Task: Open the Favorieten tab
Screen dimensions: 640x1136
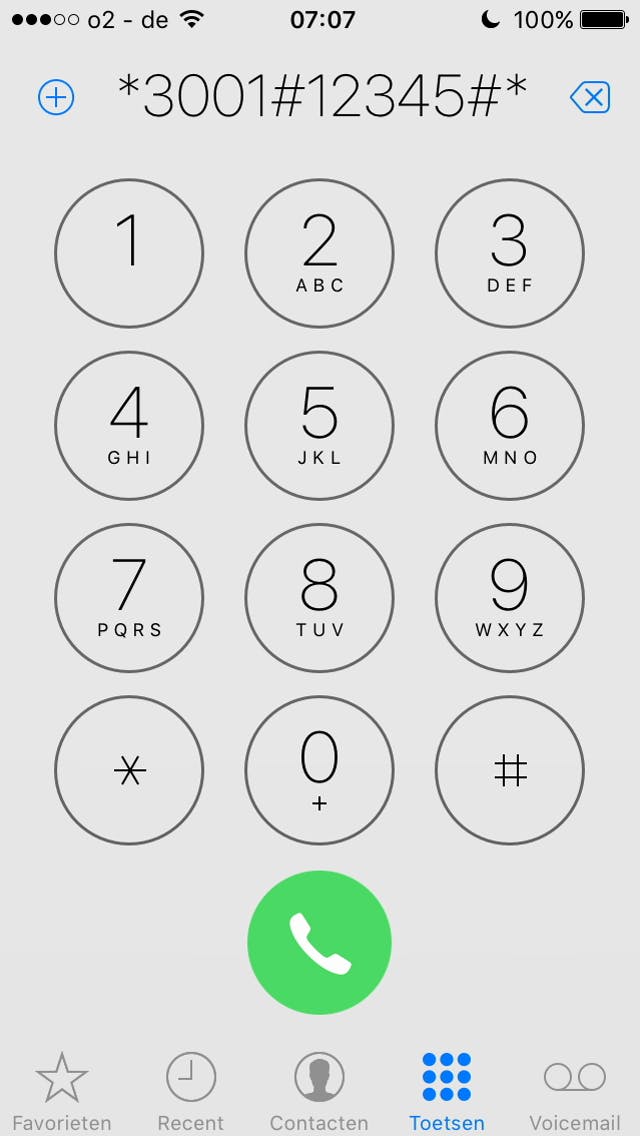Action: 62,1090
